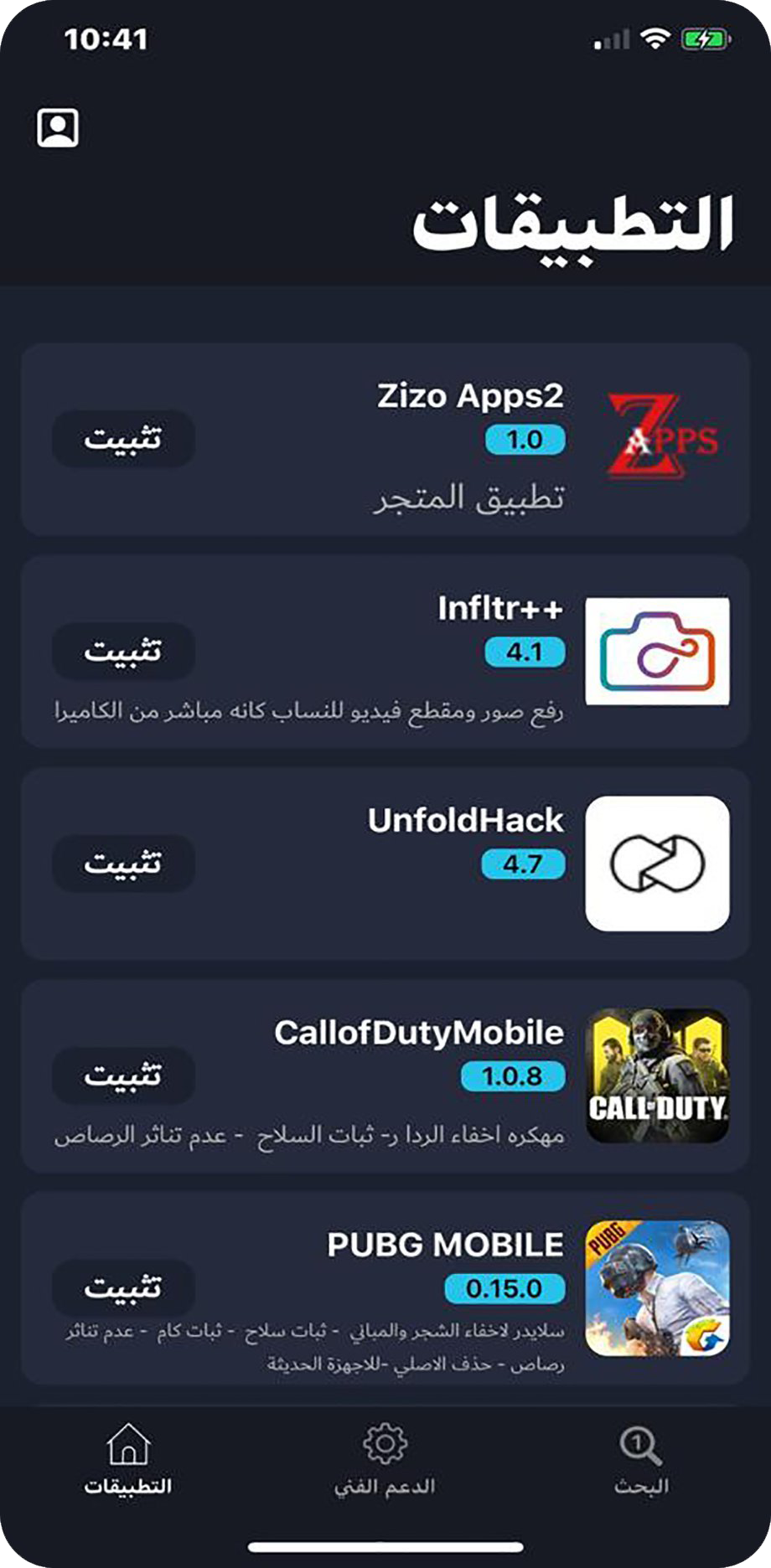The width and height of the screenshot is (771, 1568).
Task: Switch to the البحث search tab
Action: [641, 1461]
